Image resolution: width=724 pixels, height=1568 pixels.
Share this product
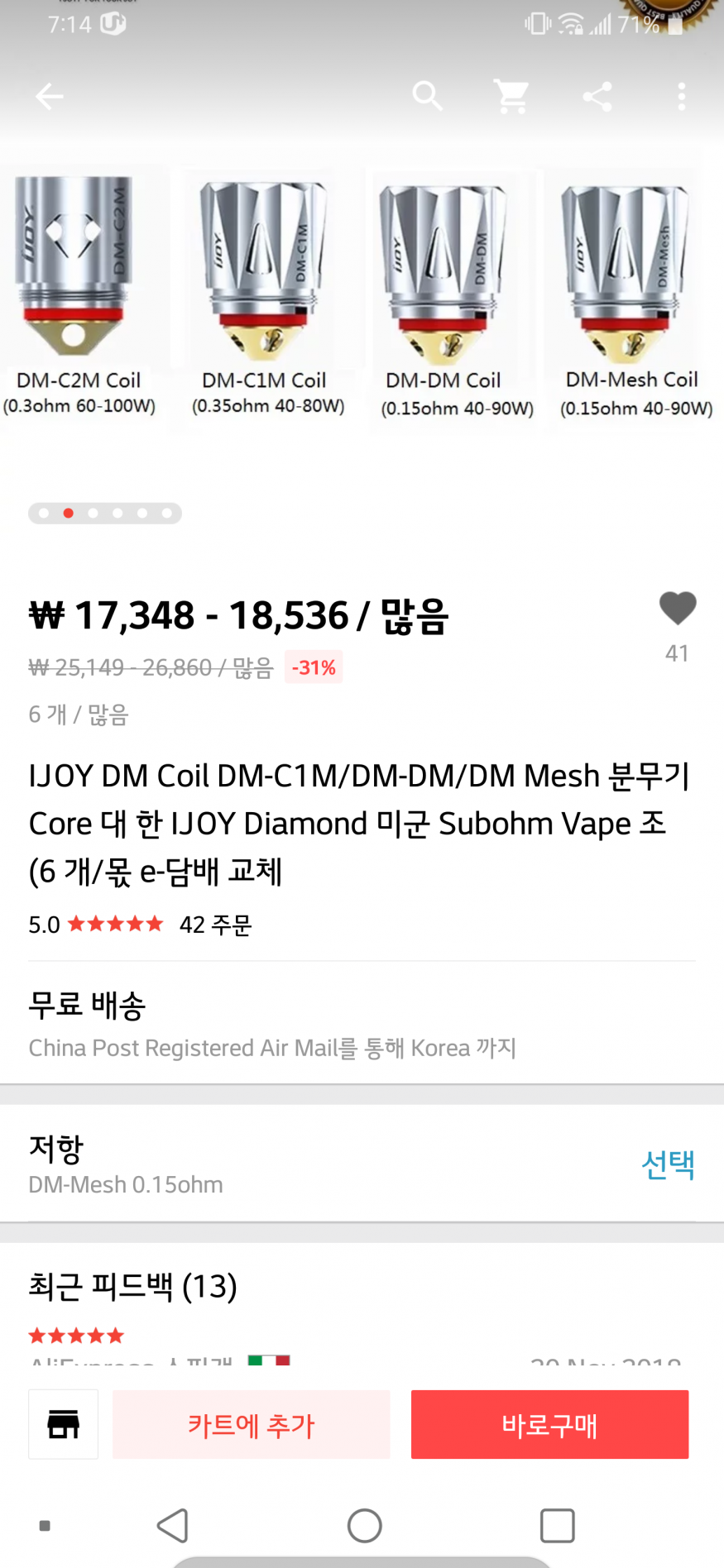tap(597, 97)
